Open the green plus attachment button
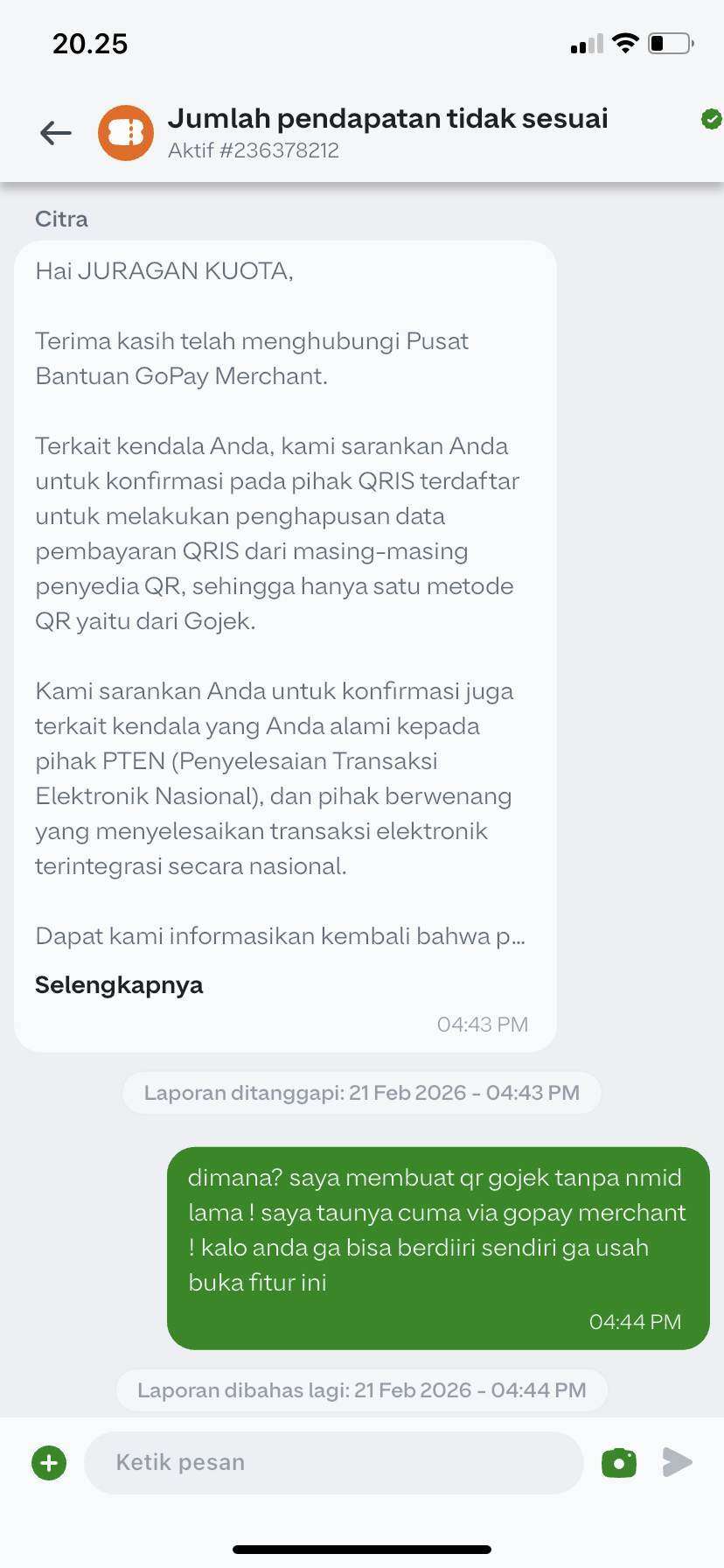 pyautogui.click(x=49, y=1462)
